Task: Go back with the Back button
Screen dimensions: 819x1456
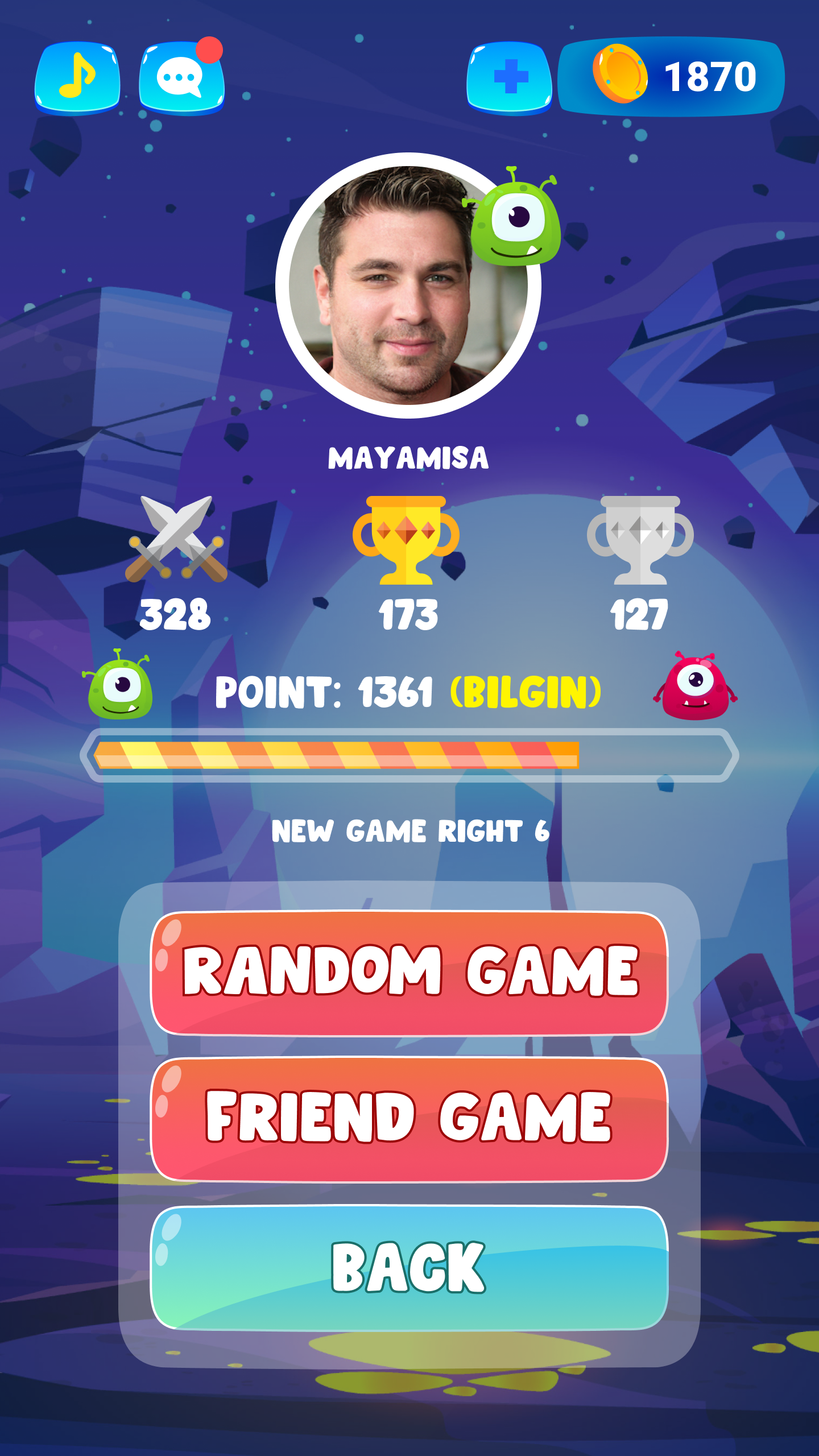Action: click(x=409, y=1268)
